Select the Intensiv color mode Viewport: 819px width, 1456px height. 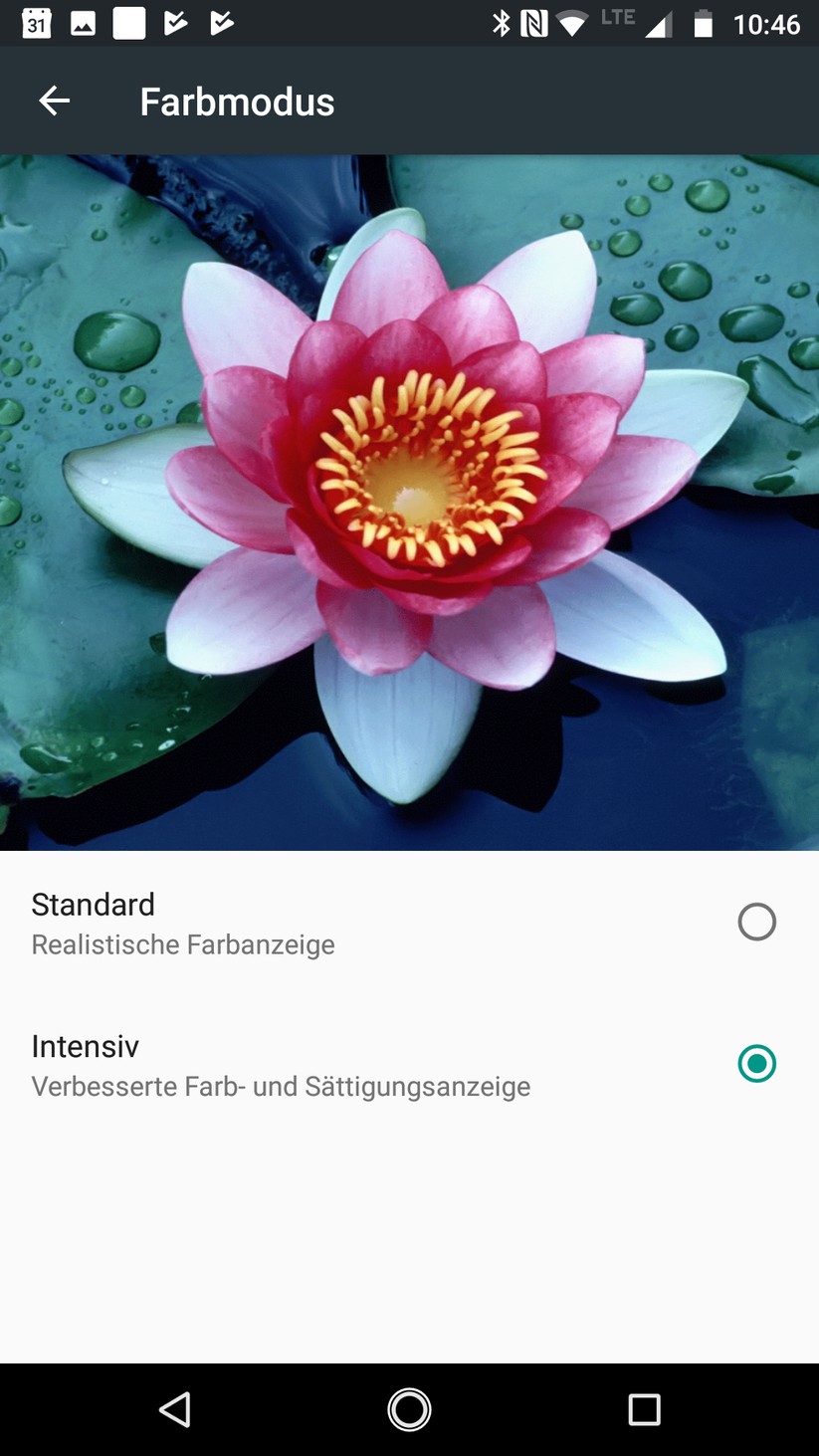click(x=756, y=1064)
